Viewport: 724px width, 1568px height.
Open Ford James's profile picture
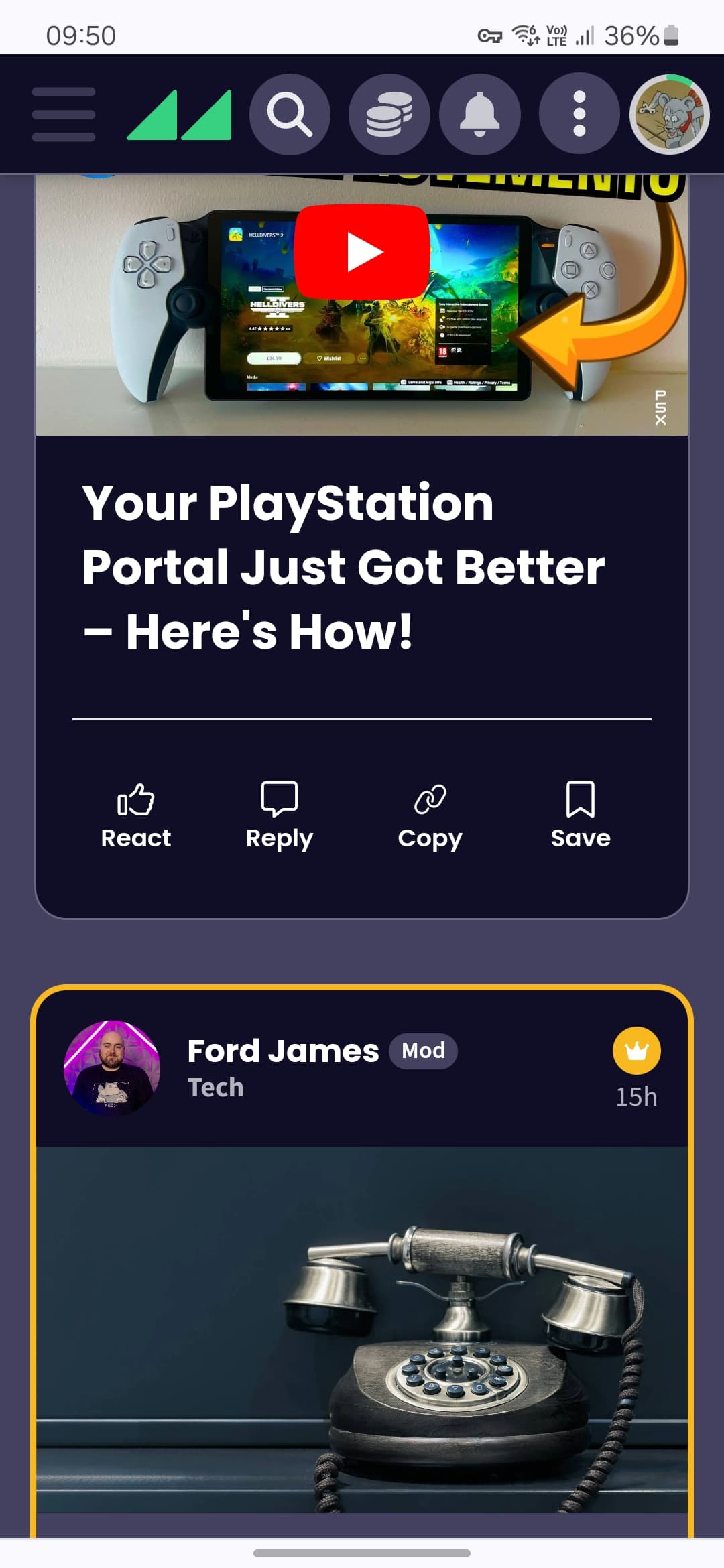click(x=112, y=1067)
